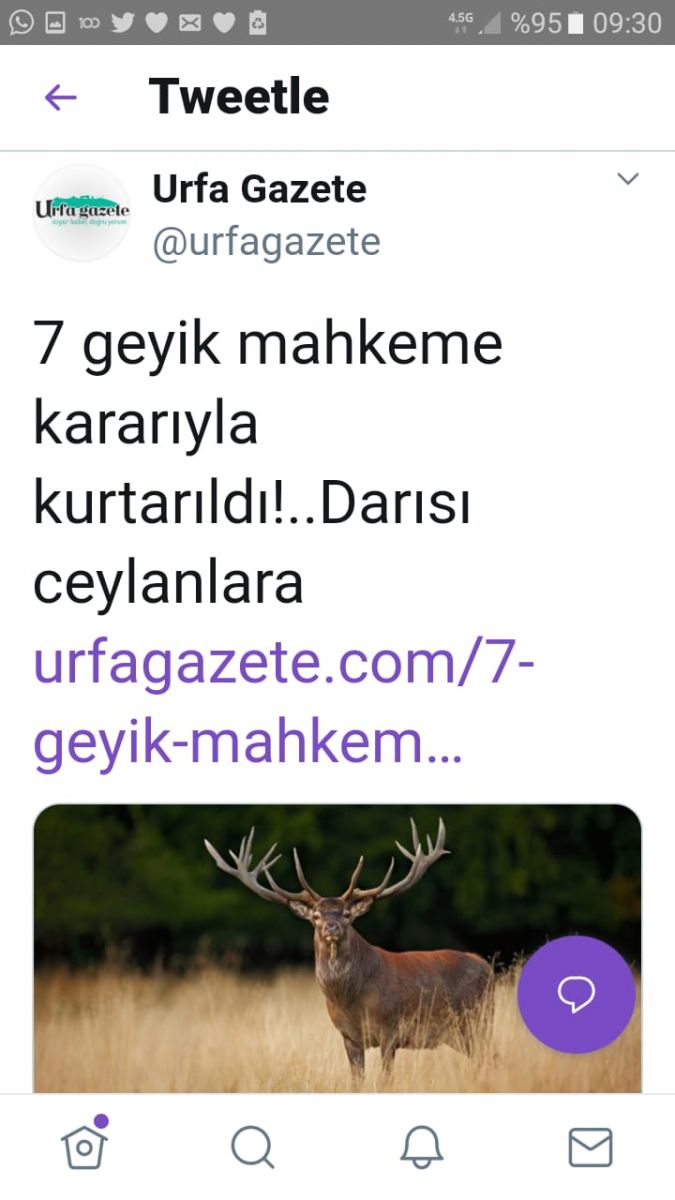
Task: Switch to the Search tab
Action: (252, 1147)
